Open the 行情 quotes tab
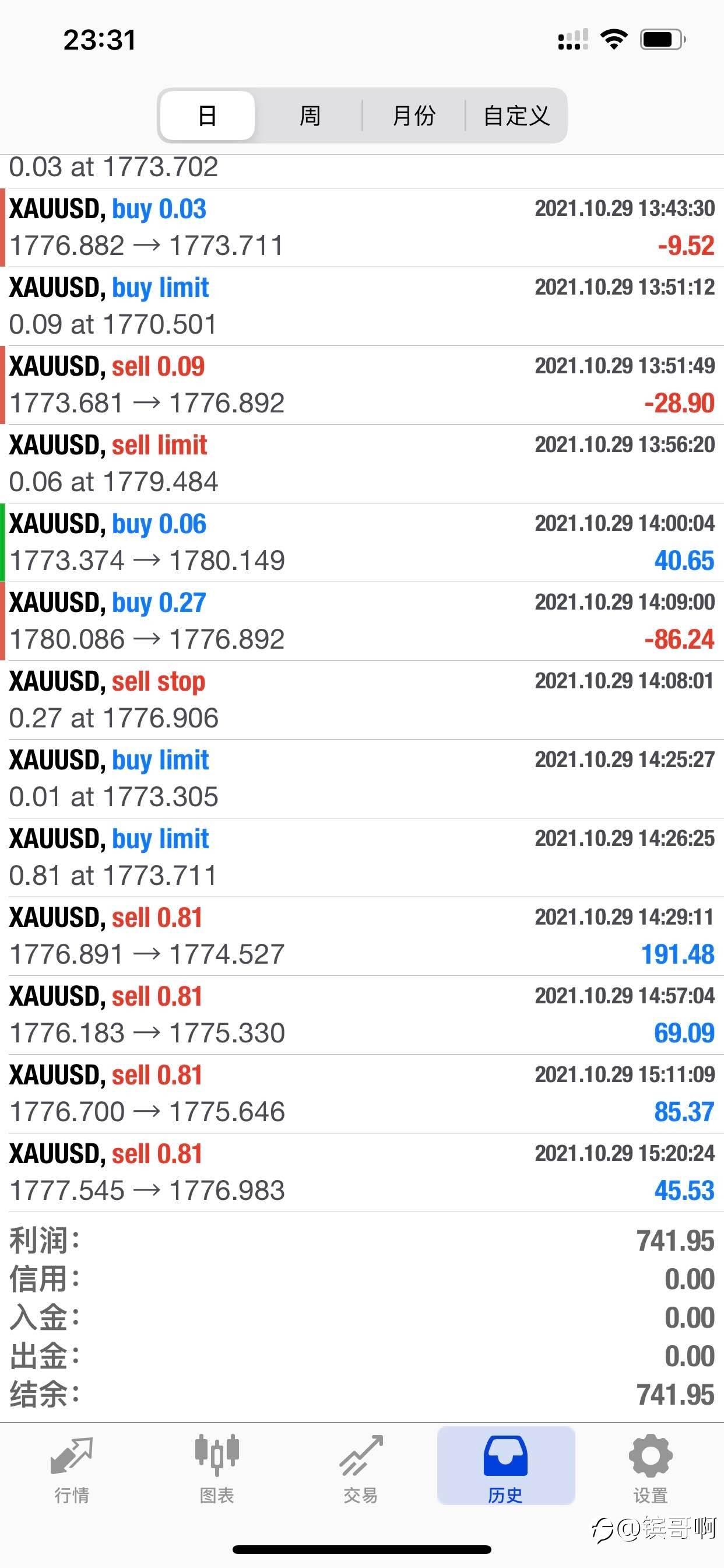The width and height of the screenshot is (724, 1568). pos(72,1468)
